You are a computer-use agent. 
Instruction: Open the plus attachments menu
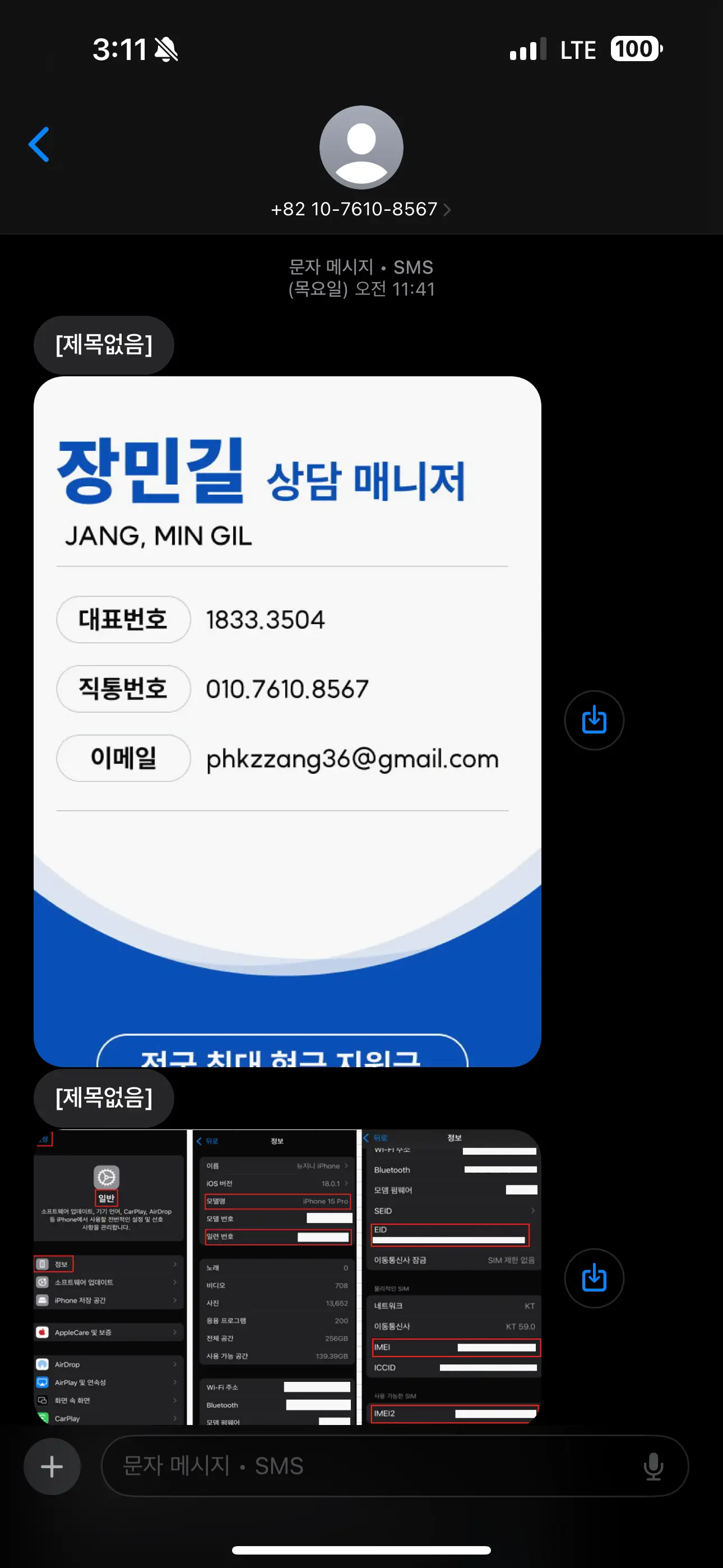[52, 1466]
